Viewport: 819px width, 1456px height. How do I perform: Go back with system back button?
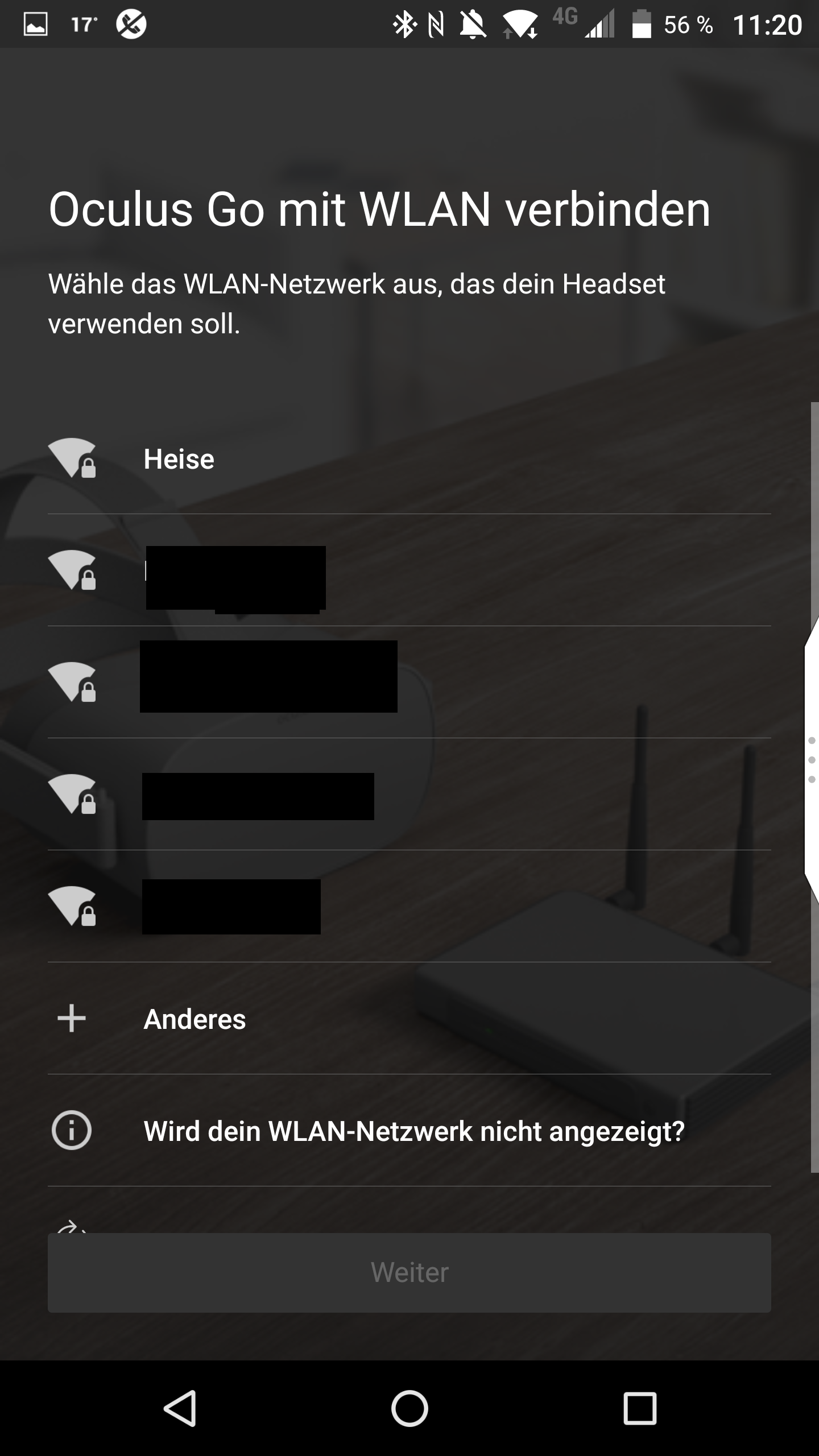(180, 1408)
